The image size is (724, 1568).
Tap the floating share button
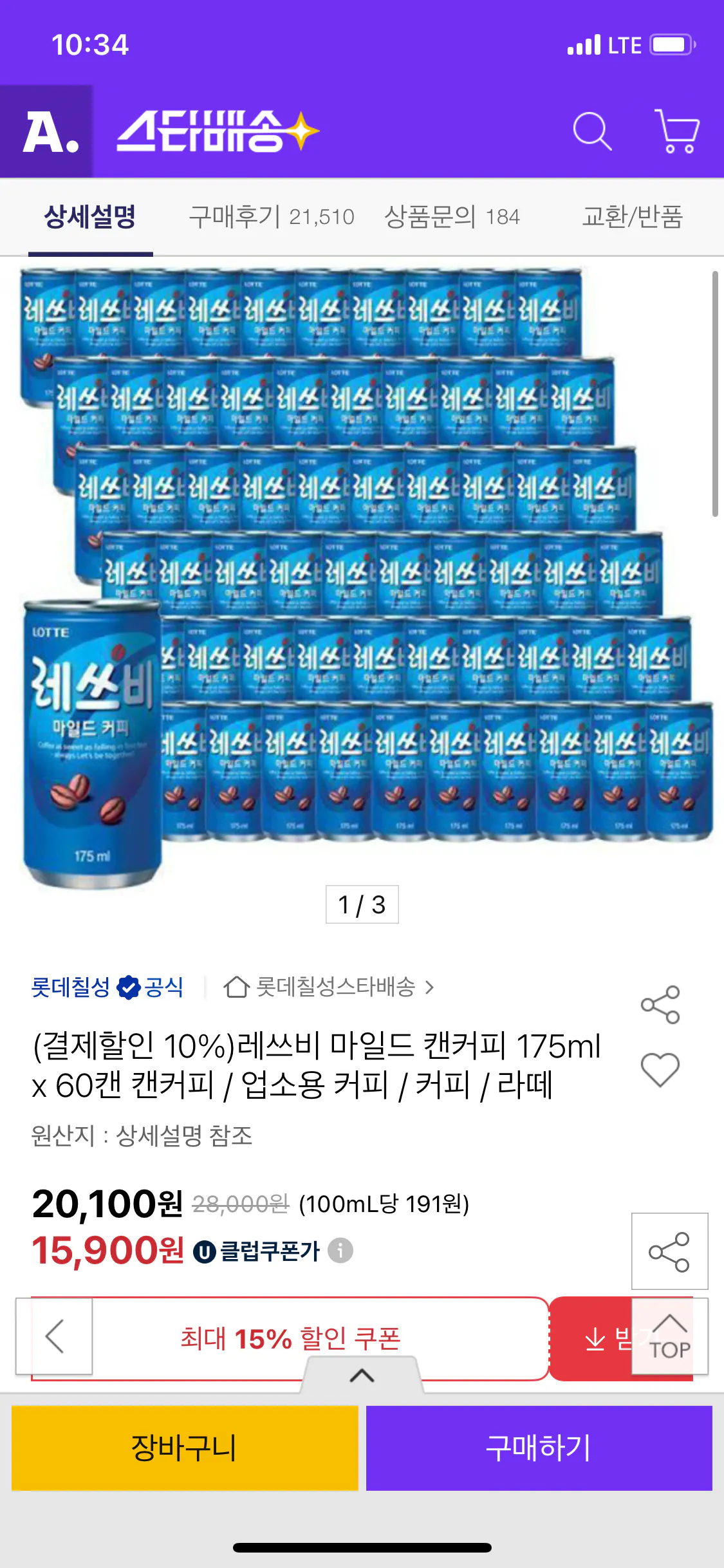(x=669, y=1251)
